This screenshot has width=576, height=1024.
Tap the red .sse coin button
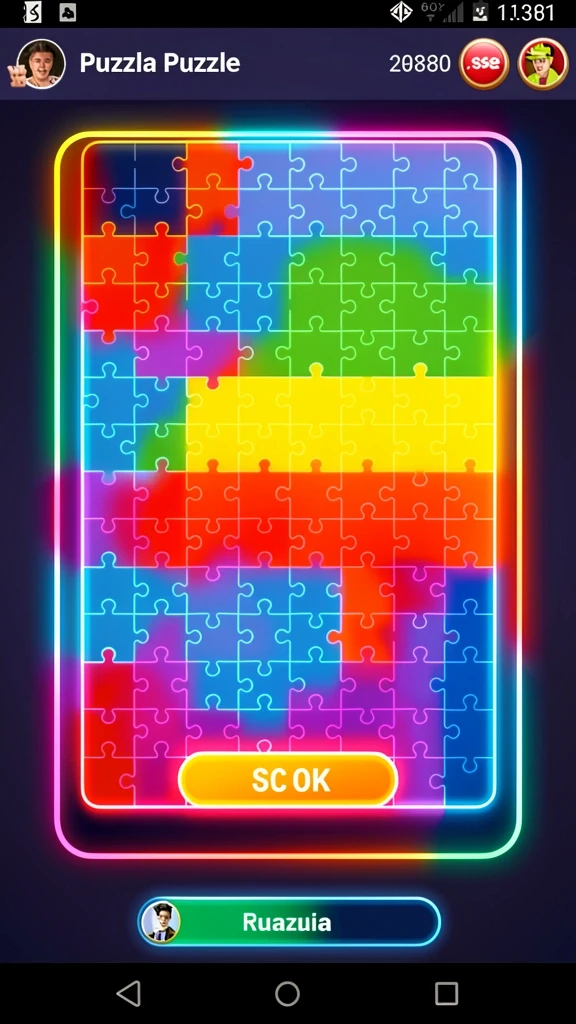484,63
